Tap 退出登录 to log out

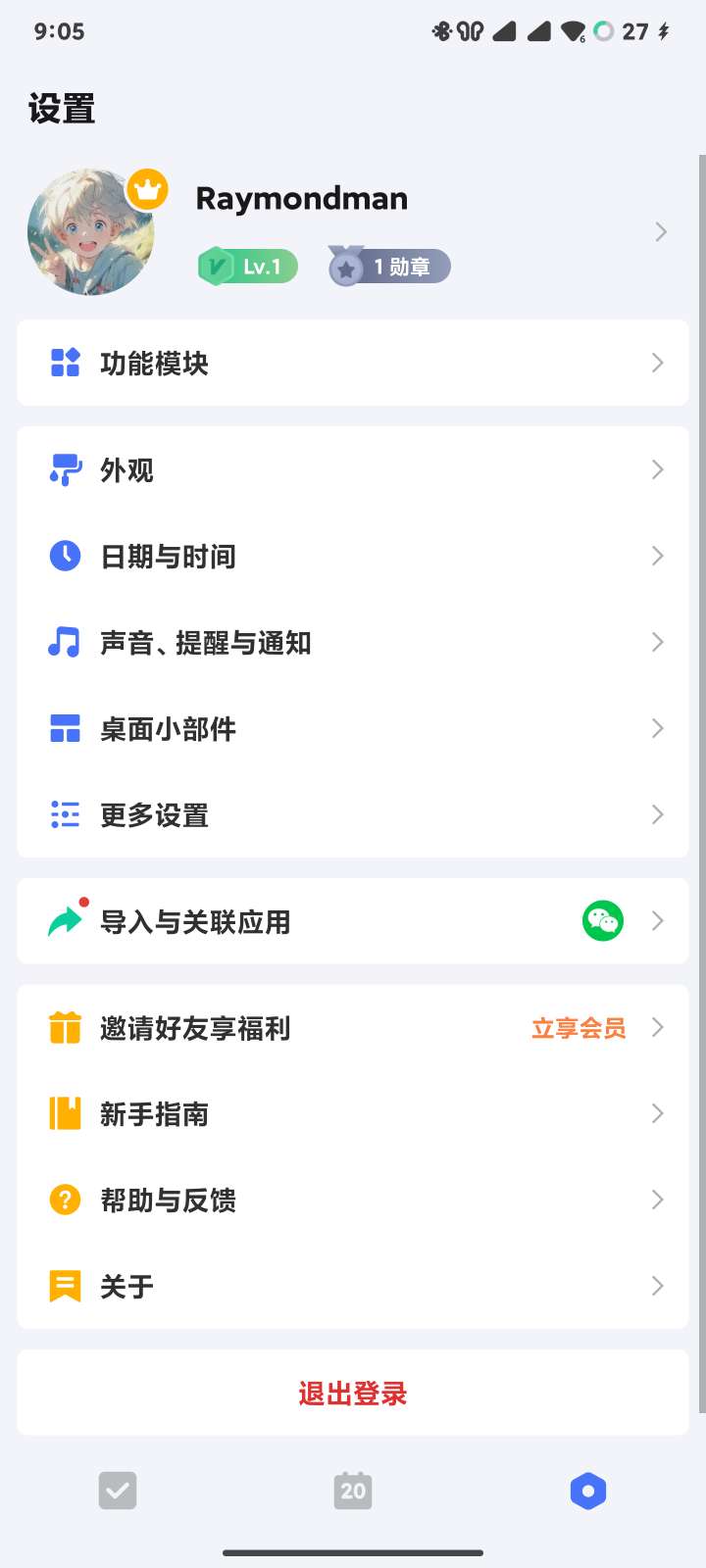click(x=353, y=1394)
